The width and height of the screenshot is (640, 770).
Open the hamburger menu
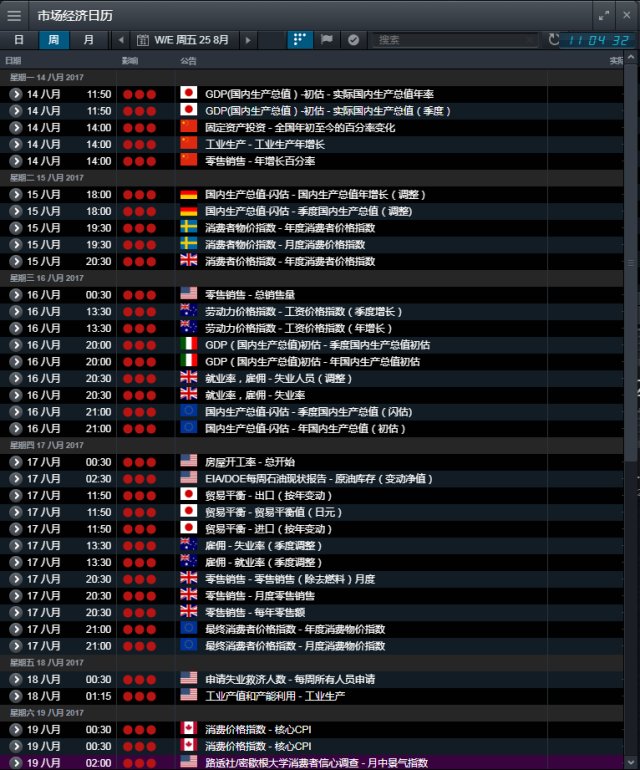tap(14, 16)
